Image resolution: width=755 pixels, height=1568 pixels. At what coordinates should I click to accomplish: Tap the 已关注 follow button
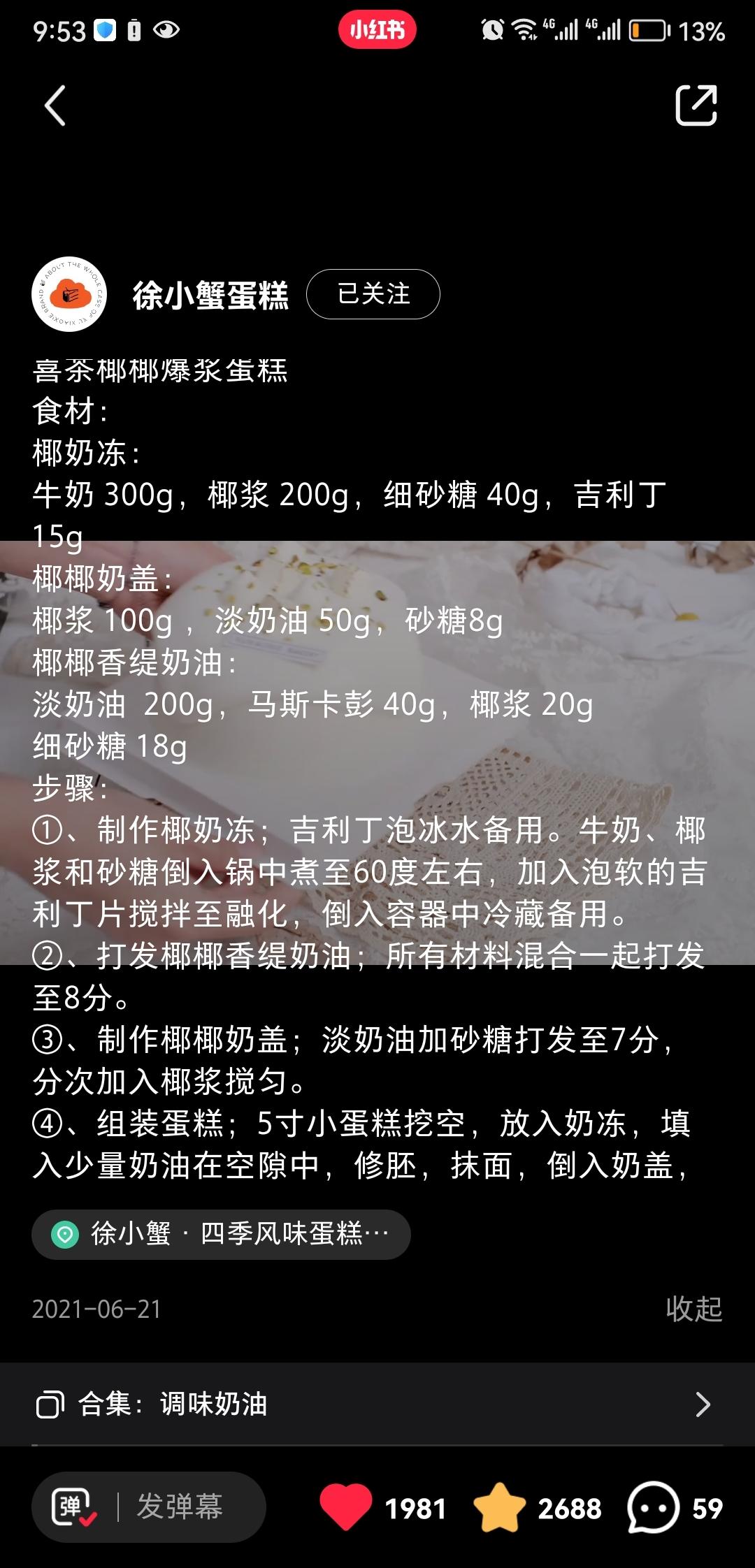[x=373, y=294]
